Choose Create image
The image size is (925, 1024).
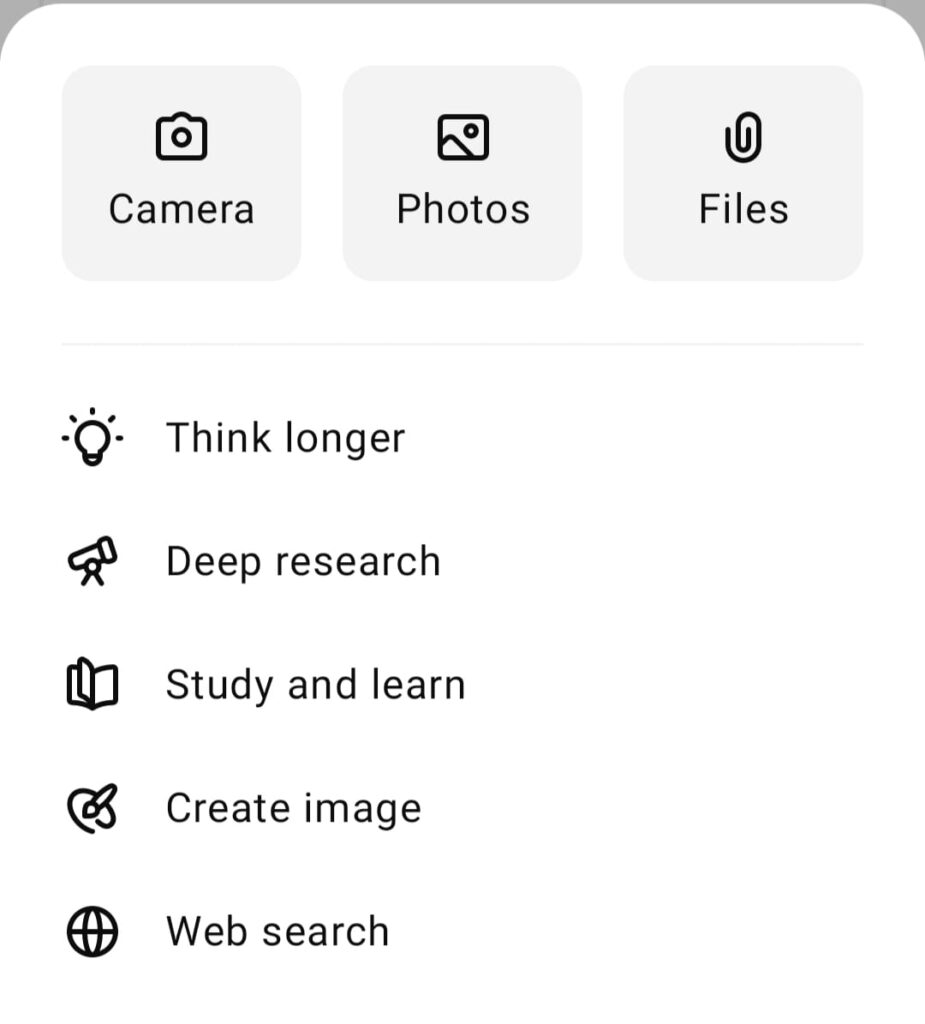pyautogui.click(x=293, y=808)
